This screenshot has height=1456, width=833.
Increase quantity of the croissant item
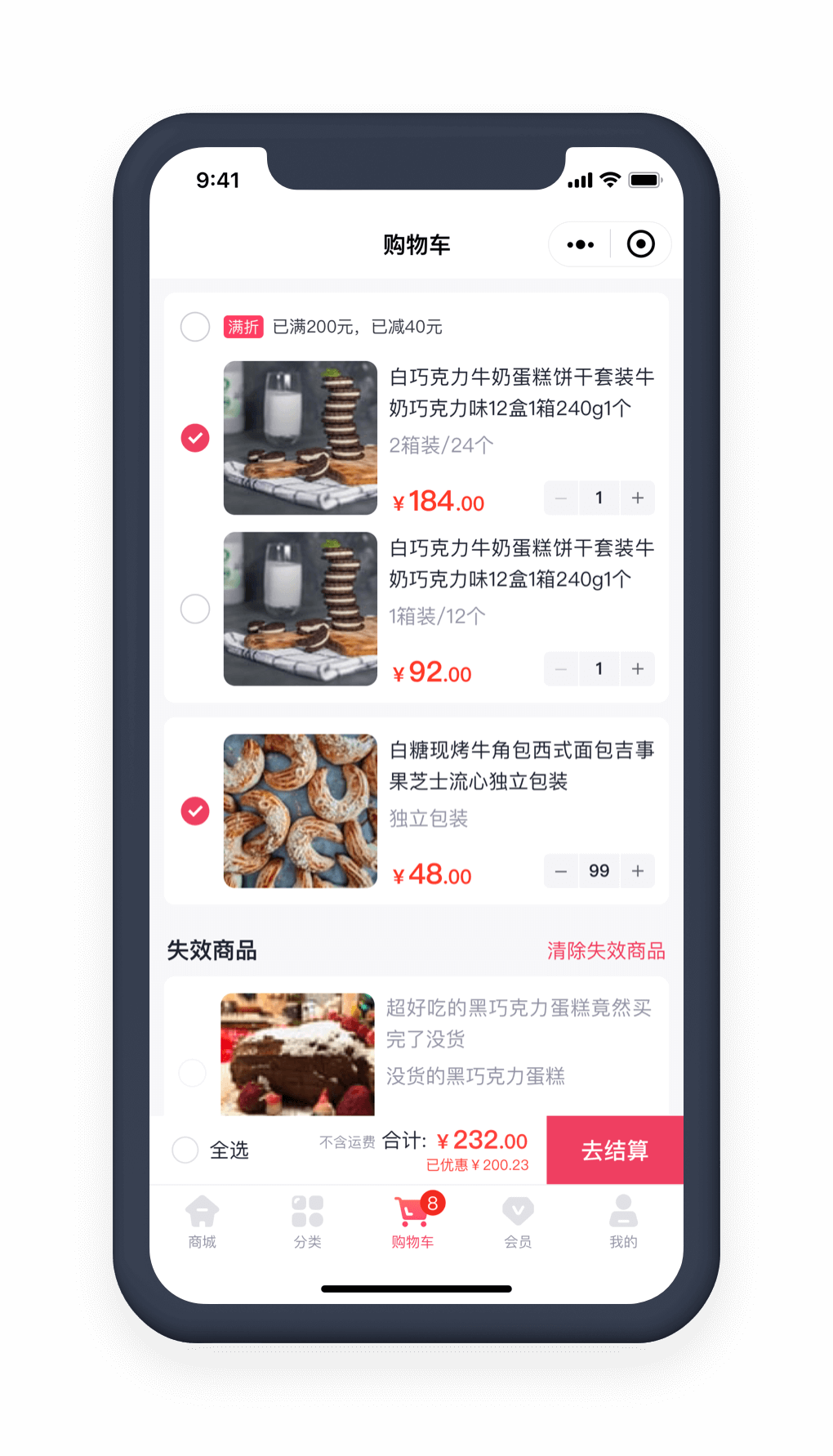[638, 871]
